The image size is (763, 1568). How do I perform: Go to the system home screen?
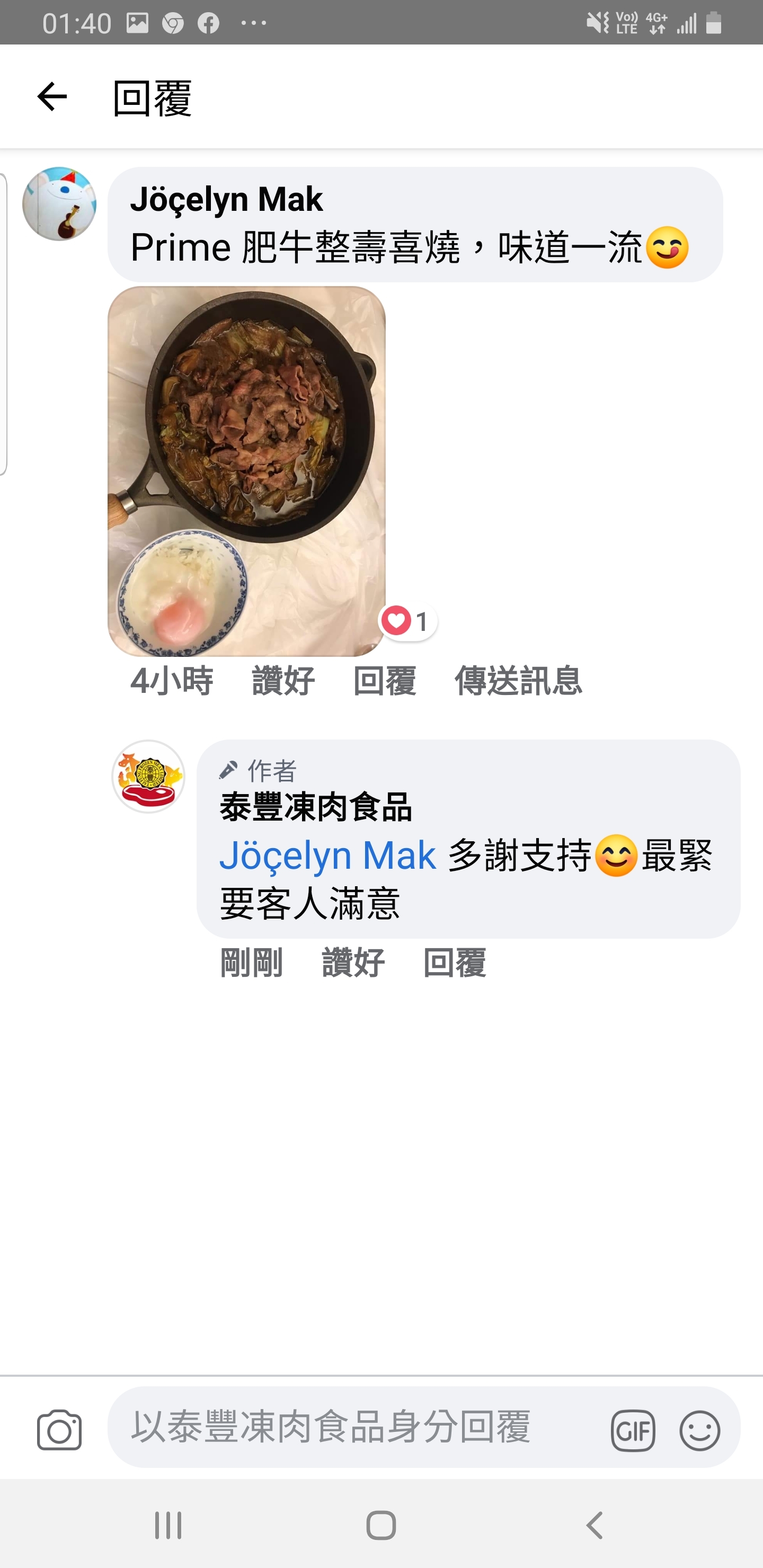(x=381, y=1525)
